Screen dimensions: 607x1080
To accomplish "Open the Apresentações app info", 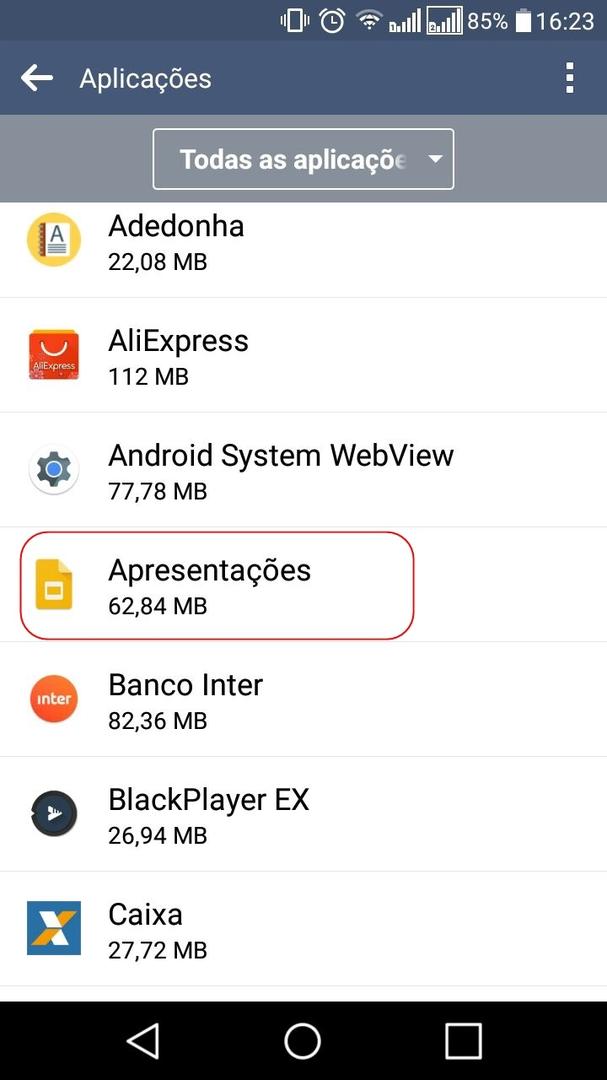I will coord(303,585).
